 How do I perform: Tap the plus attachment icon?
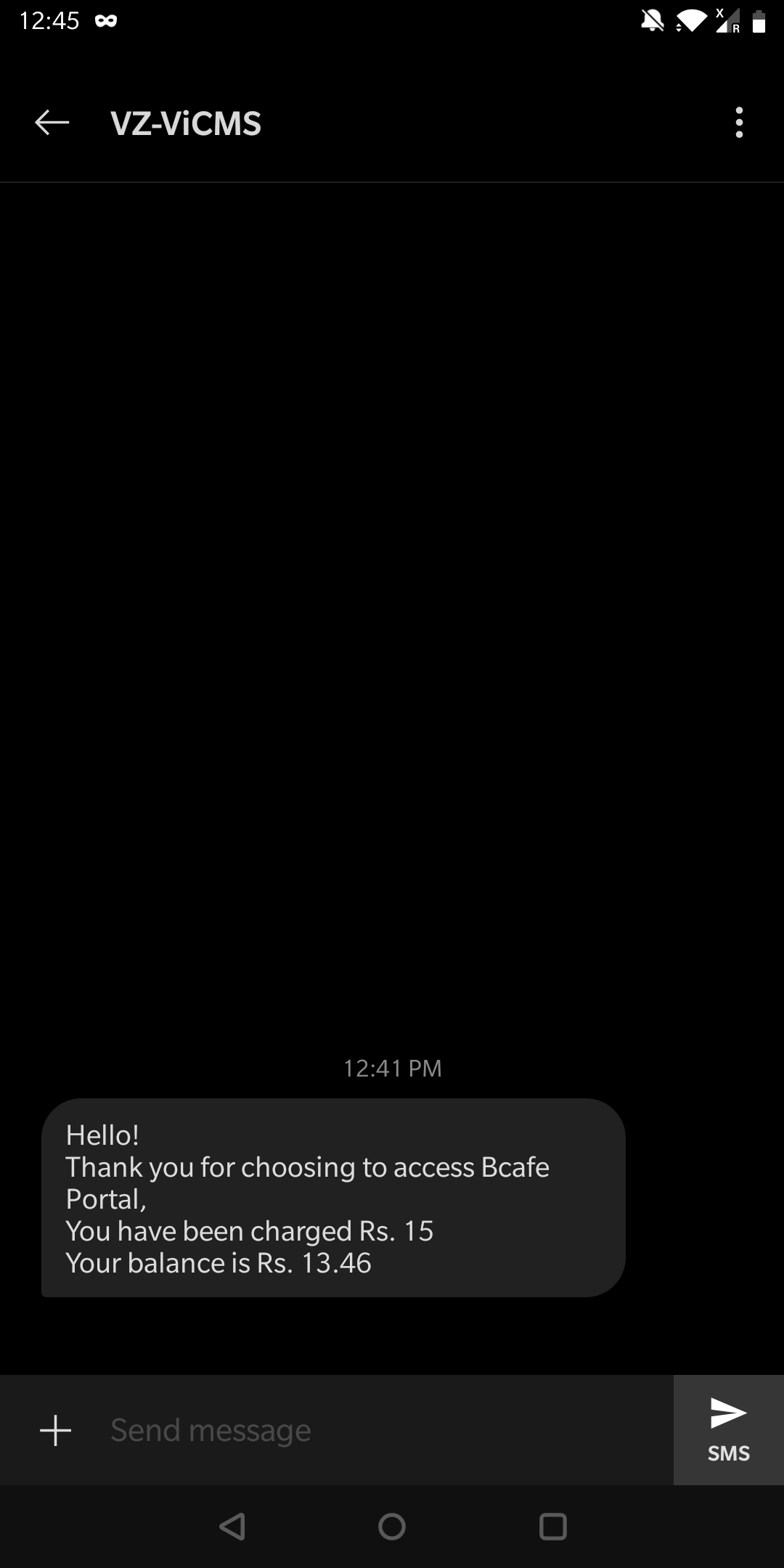pyautogui.click(x=55, y=1431)
